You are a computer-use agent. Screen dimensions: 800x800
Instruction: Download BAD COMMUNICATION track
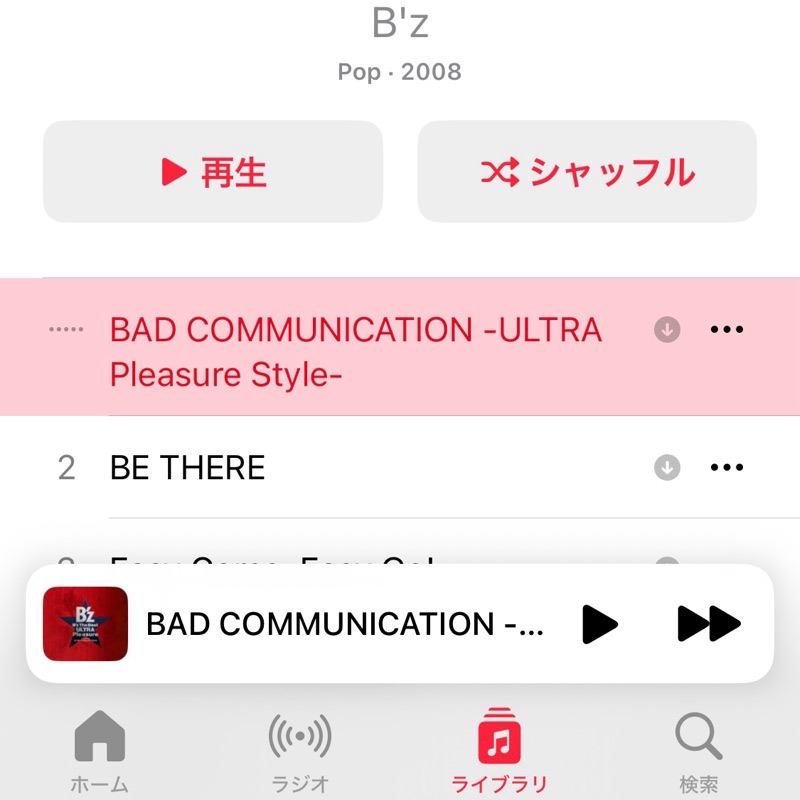coord(667,330)
